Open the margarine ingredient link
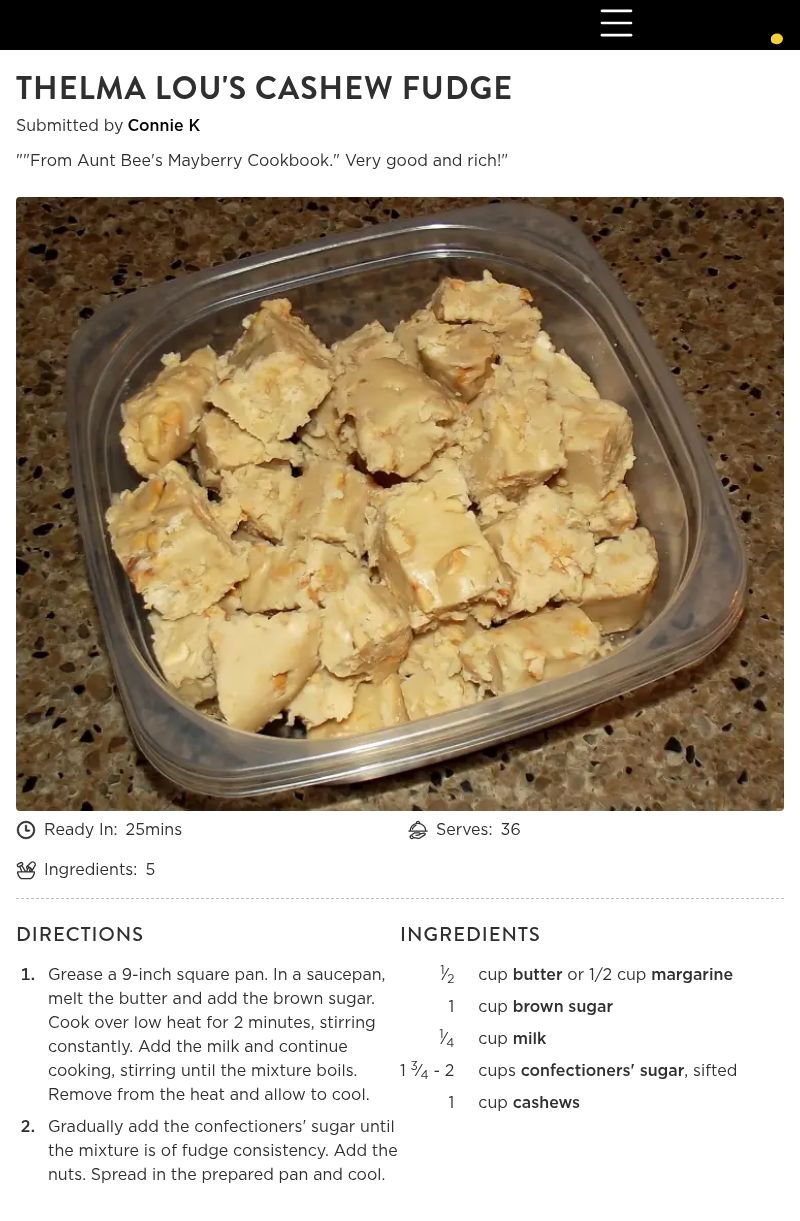The image size is (800, 1221). pos(691,975)
